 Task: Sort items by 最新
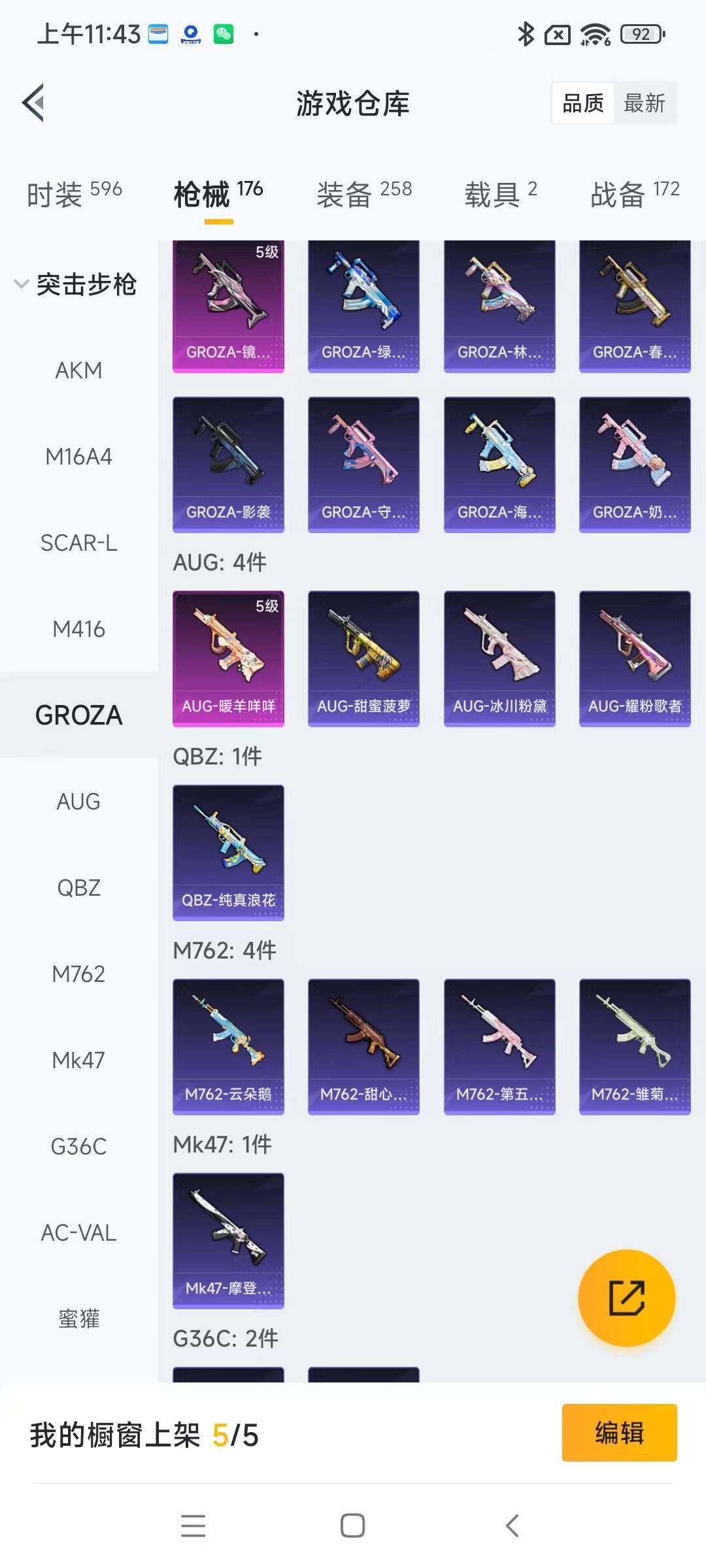click(644, 103)
